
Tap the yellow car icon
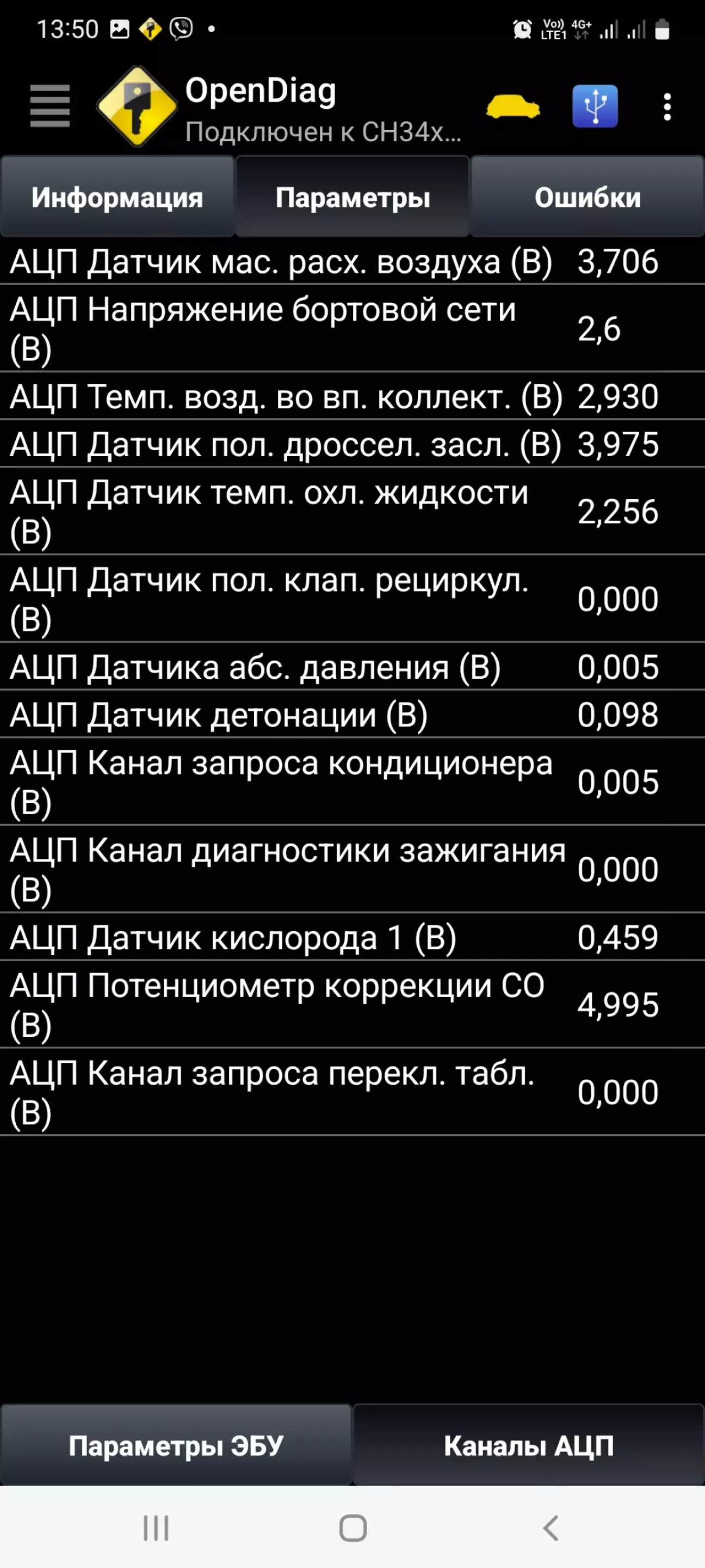click(513, 107)
